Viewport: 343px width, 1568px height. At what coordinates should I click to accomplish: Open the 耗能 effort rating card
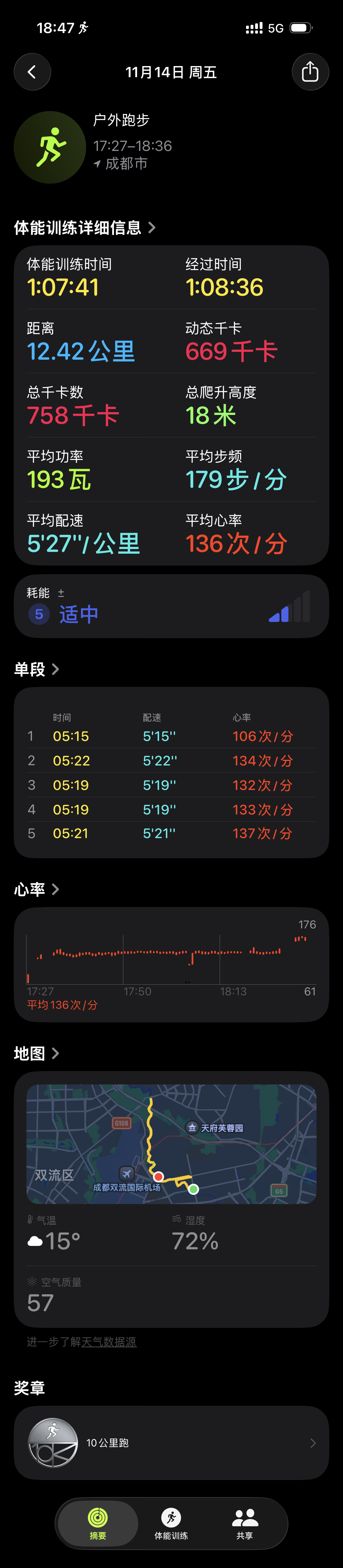coord(171,606)
